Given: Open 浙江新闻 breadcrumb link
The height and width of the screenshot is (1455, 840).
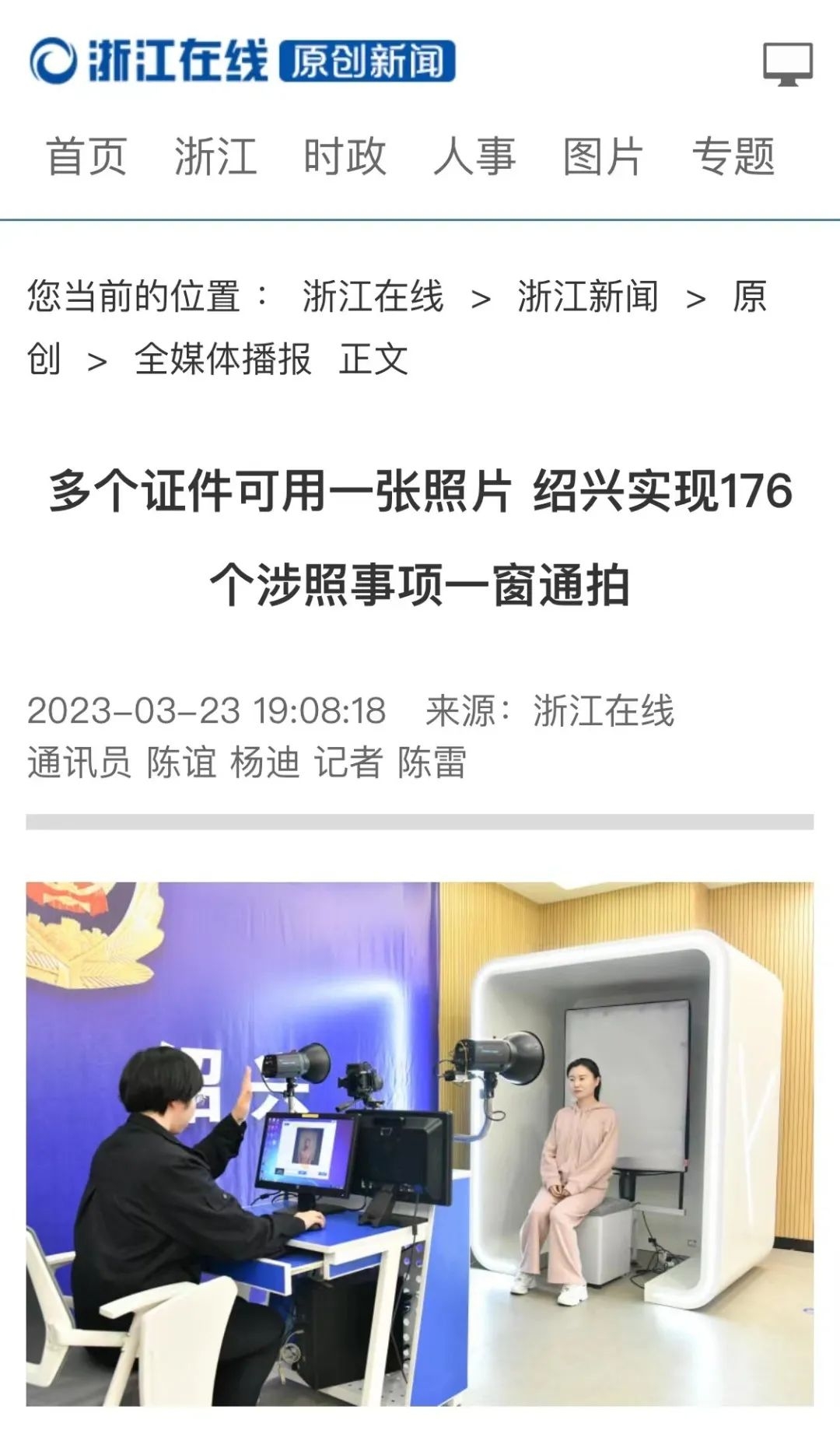Looking at the screenshot, I should tap(587, 296).
